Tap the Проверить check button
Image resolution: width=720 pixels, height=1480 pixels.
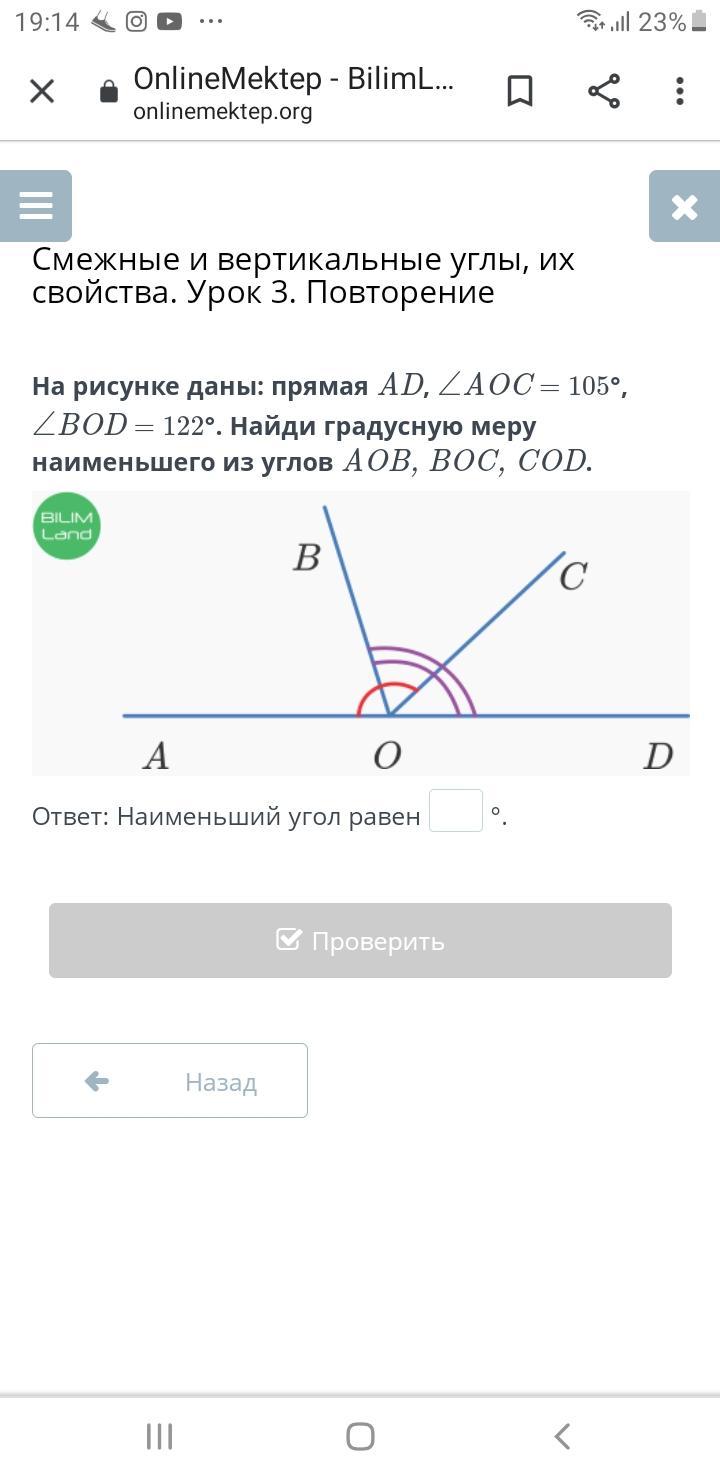click(360, 941)
